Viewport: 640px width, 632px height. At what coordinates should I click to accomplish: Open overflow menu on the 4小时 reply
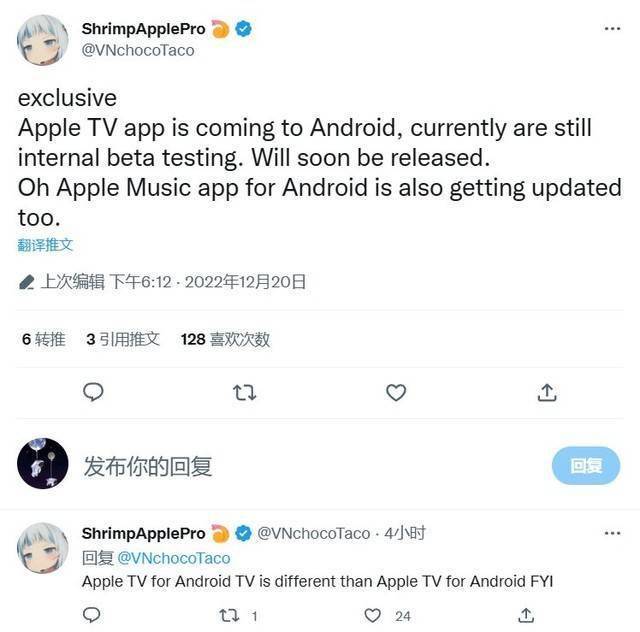pyautogui.click(x=612, y=533)
